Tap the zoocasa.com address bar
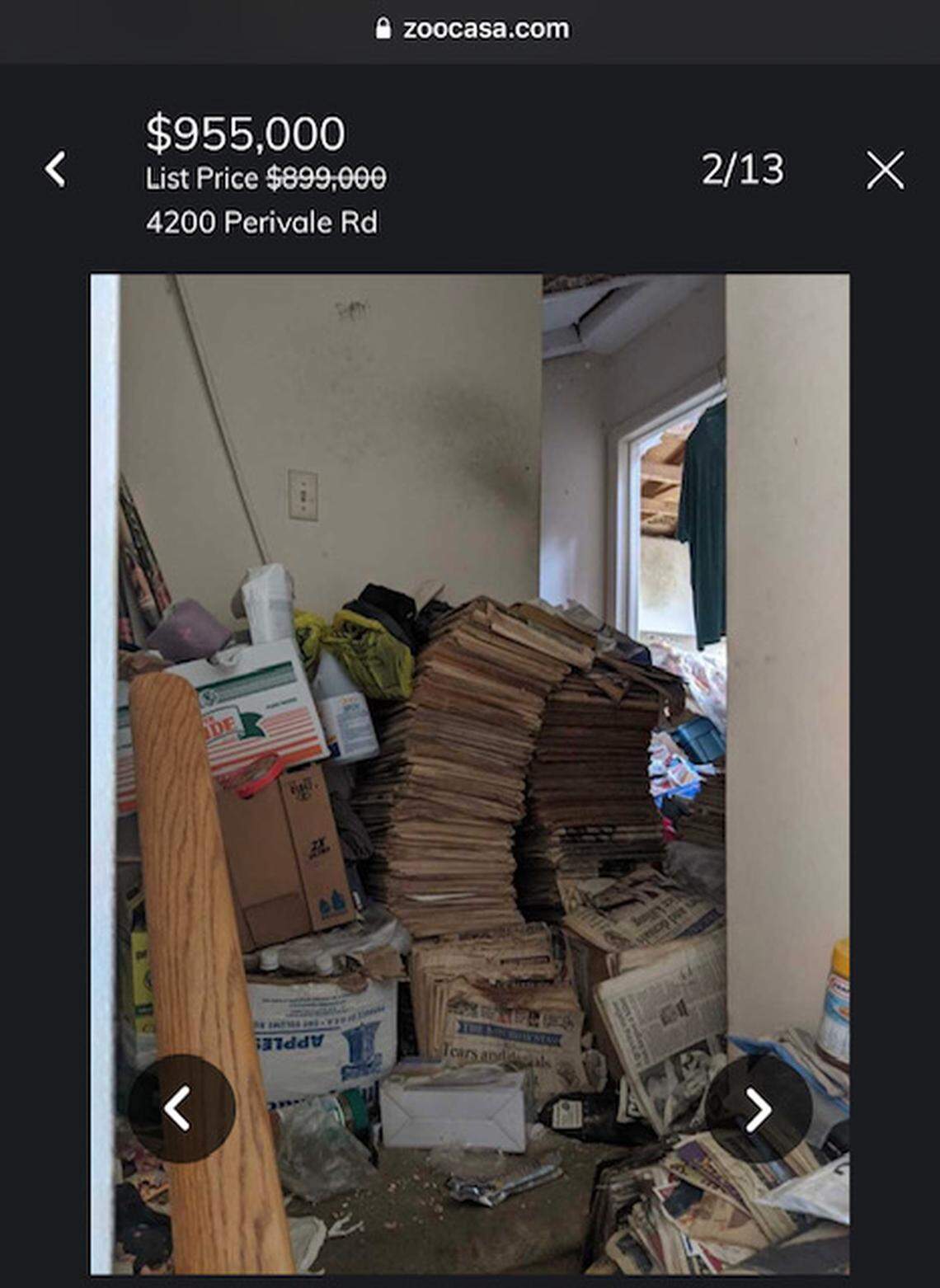 coord(472,29)
